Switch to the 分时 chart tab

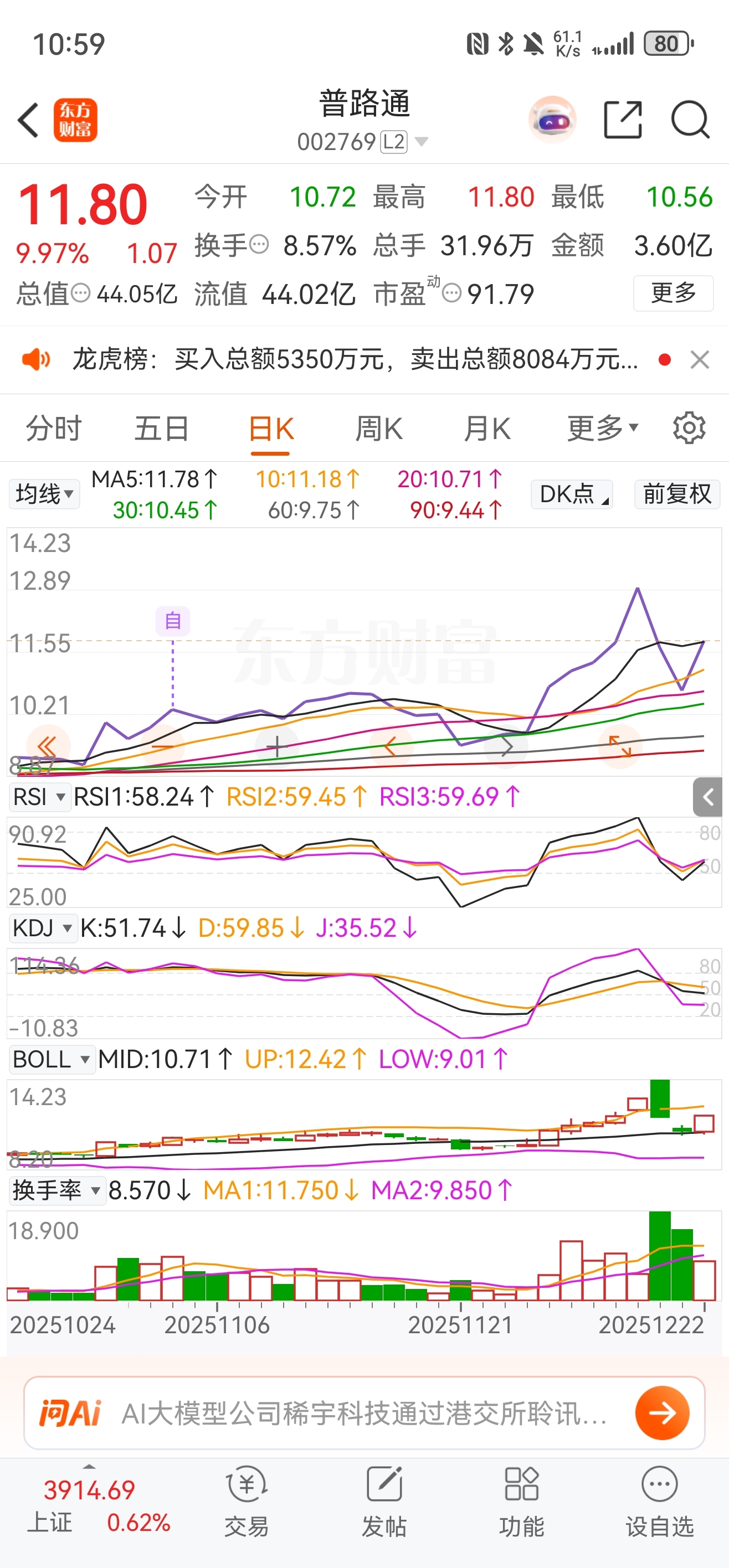(54, 429)
